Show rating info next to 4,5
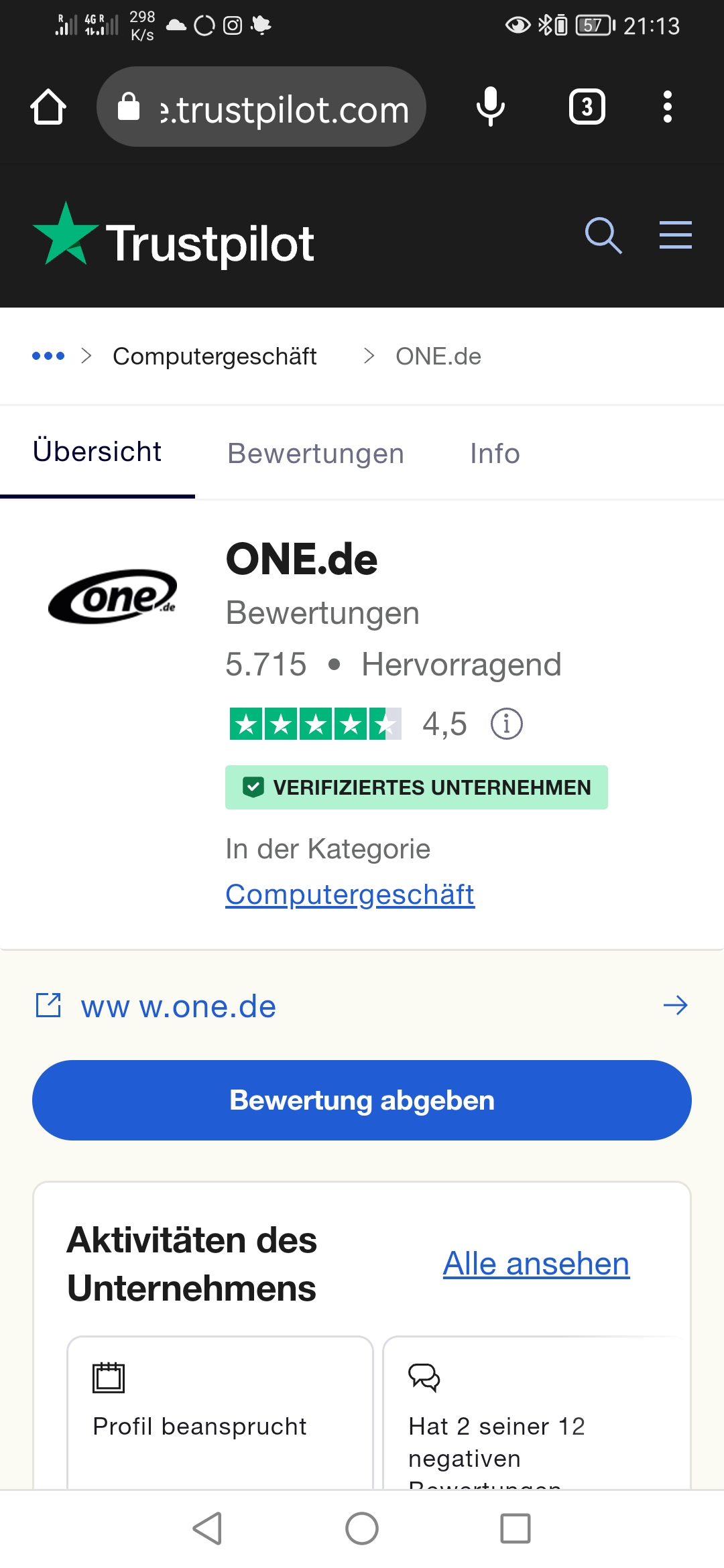This screenshot has height=1568, width=724. [x=507, y=724]
